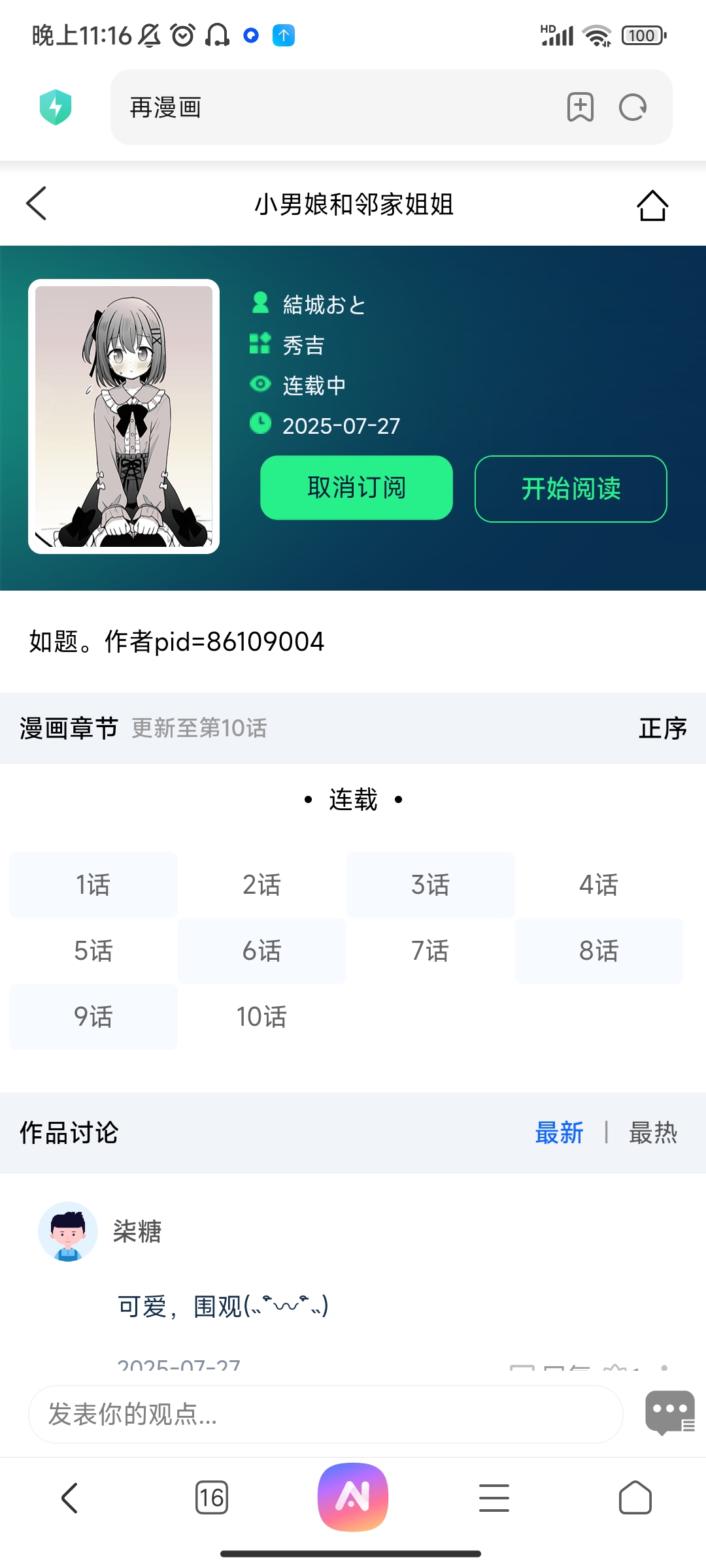Viewport: 706px width, 1568px height.
Task: Open the home icon beside the title
Action: pyautogui.click(x=652, y=205)
